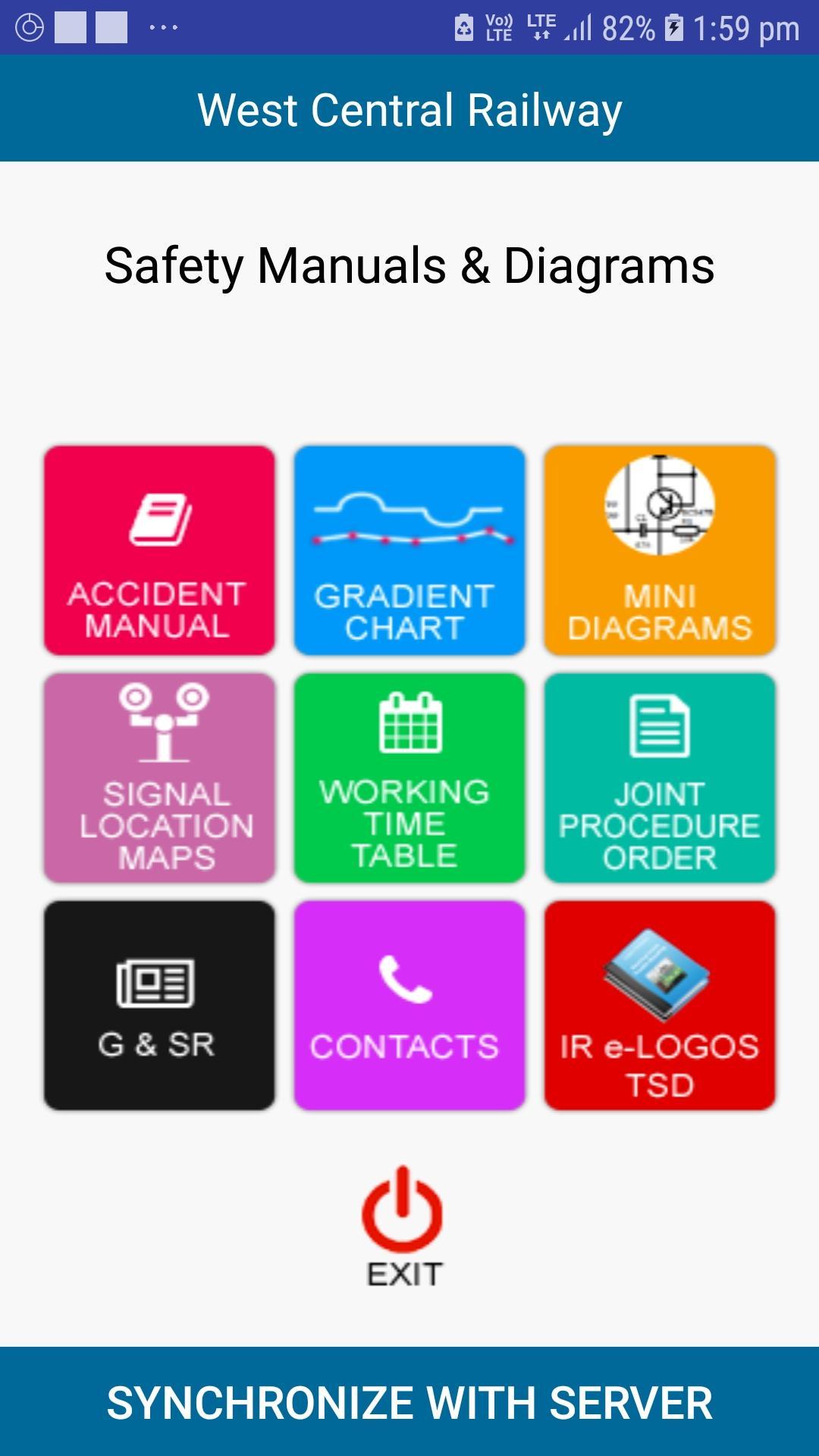
Task: Tap Synchronize With Server
Action: 409,1401
